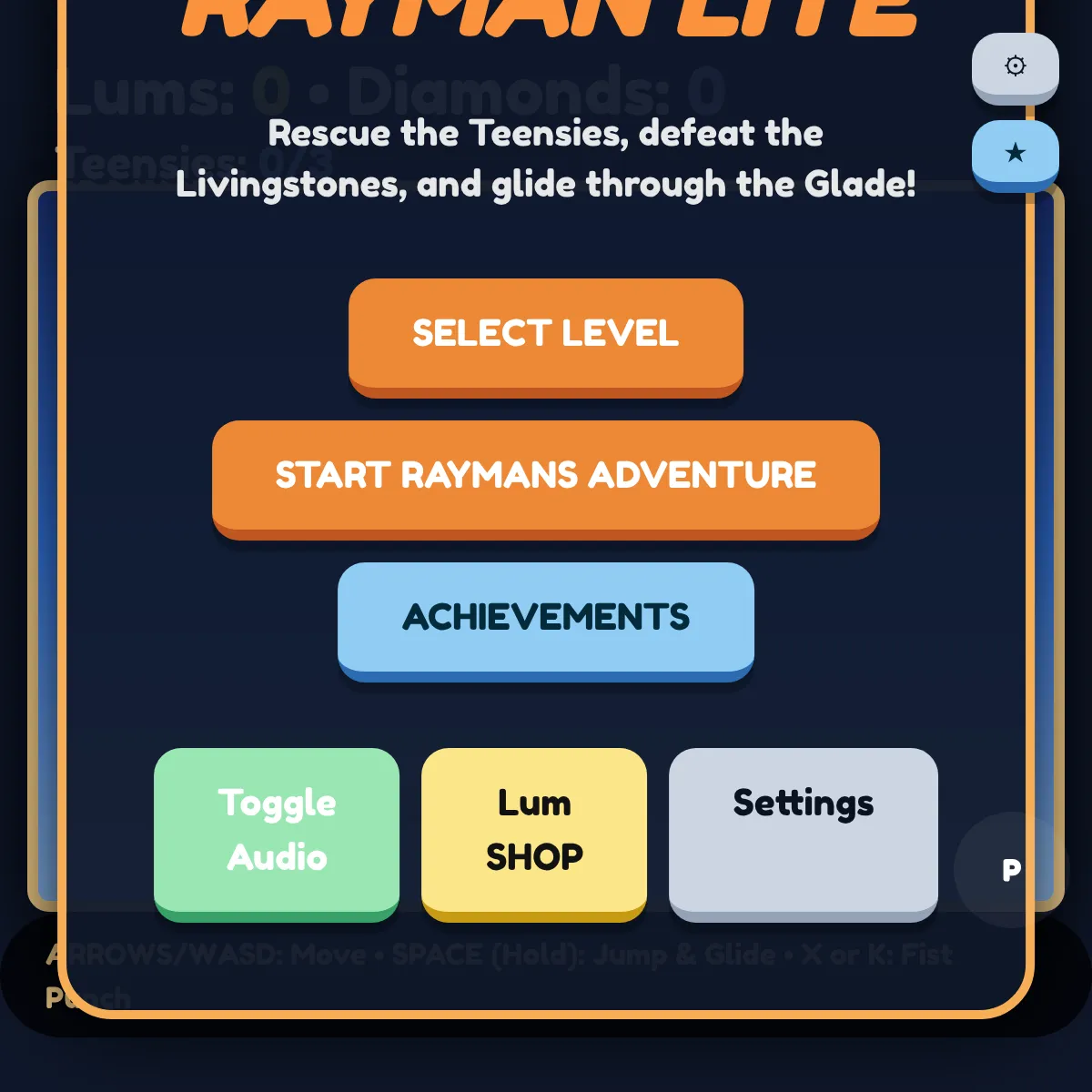Open the Settings button
Image resolution: width=1092 pixels, height=1092 pixels.
804,834
